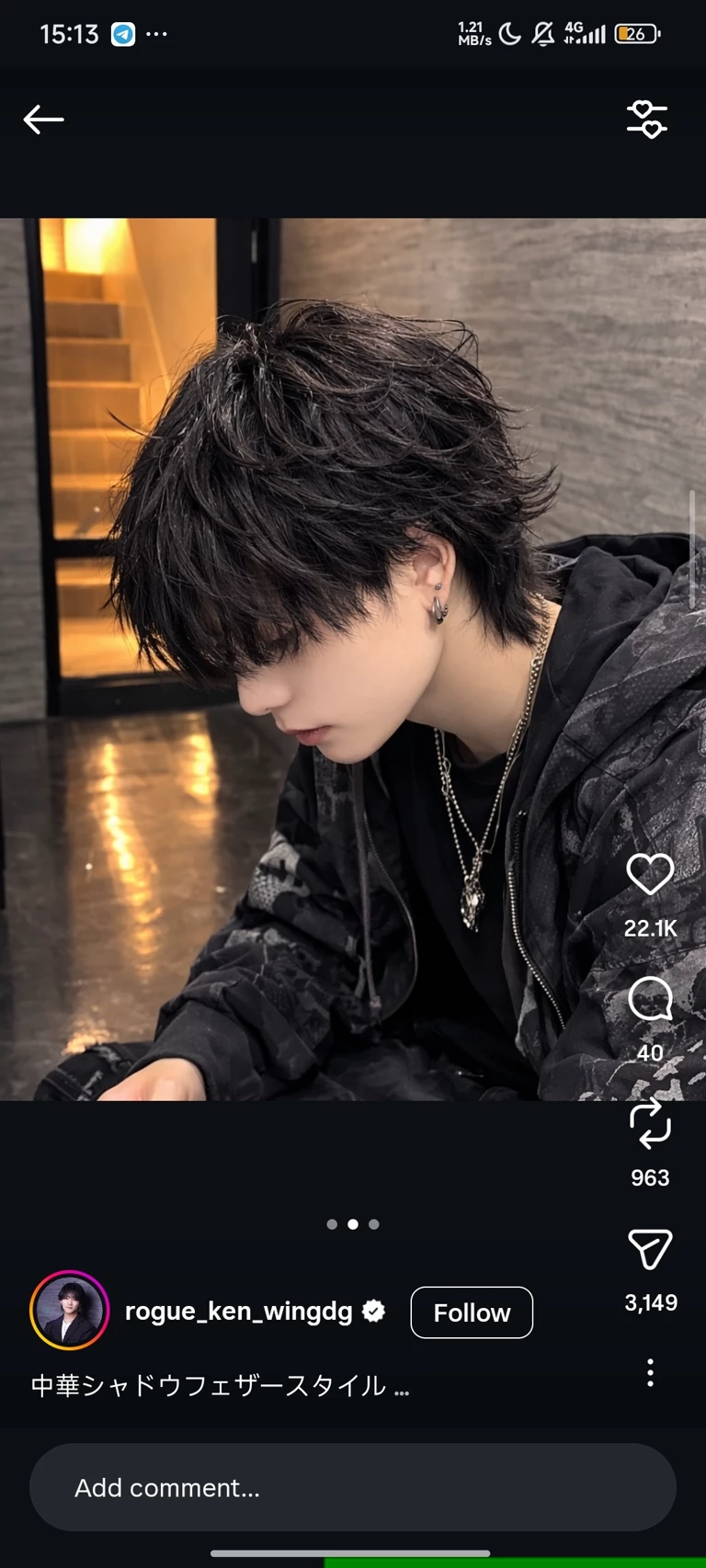Tap the Add comment field

coord(353,1487)
